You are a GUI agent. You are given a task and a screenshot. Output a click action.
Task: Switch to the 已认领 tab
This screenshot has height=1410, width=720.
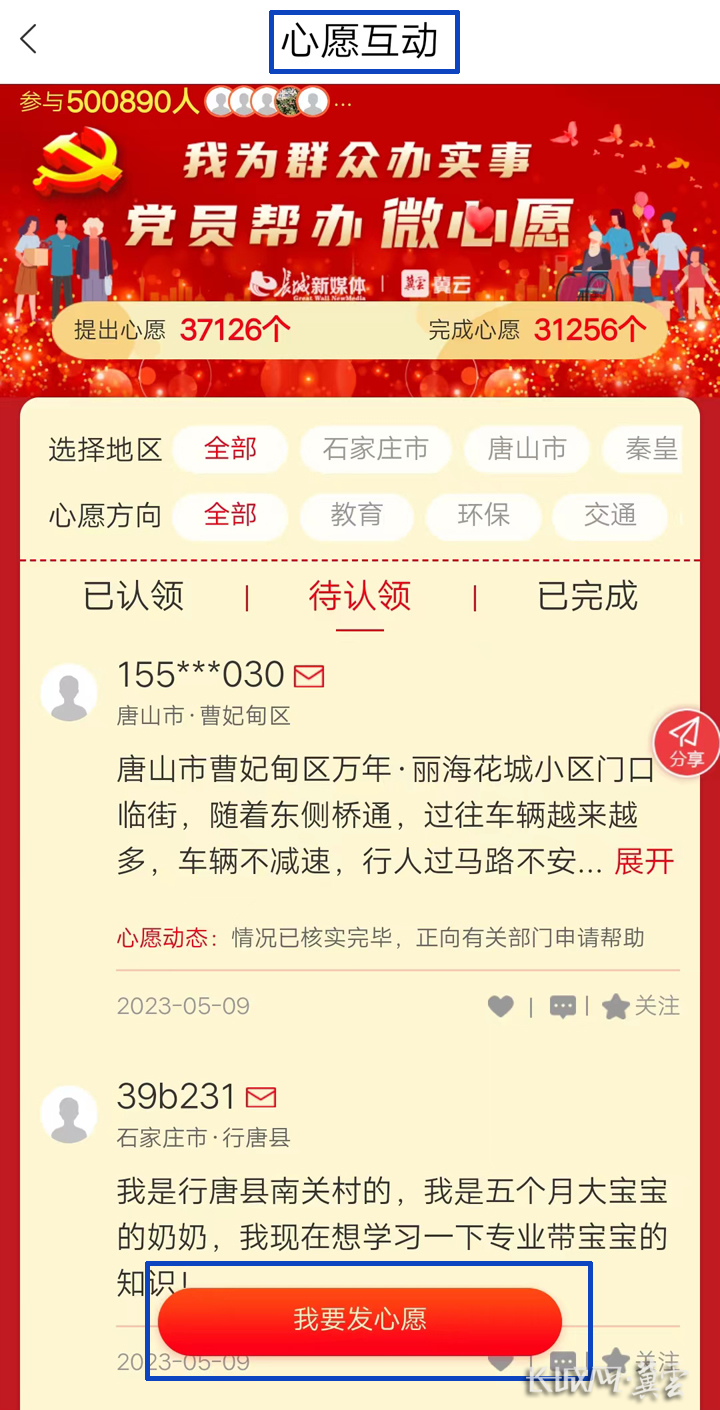(134, 597)
